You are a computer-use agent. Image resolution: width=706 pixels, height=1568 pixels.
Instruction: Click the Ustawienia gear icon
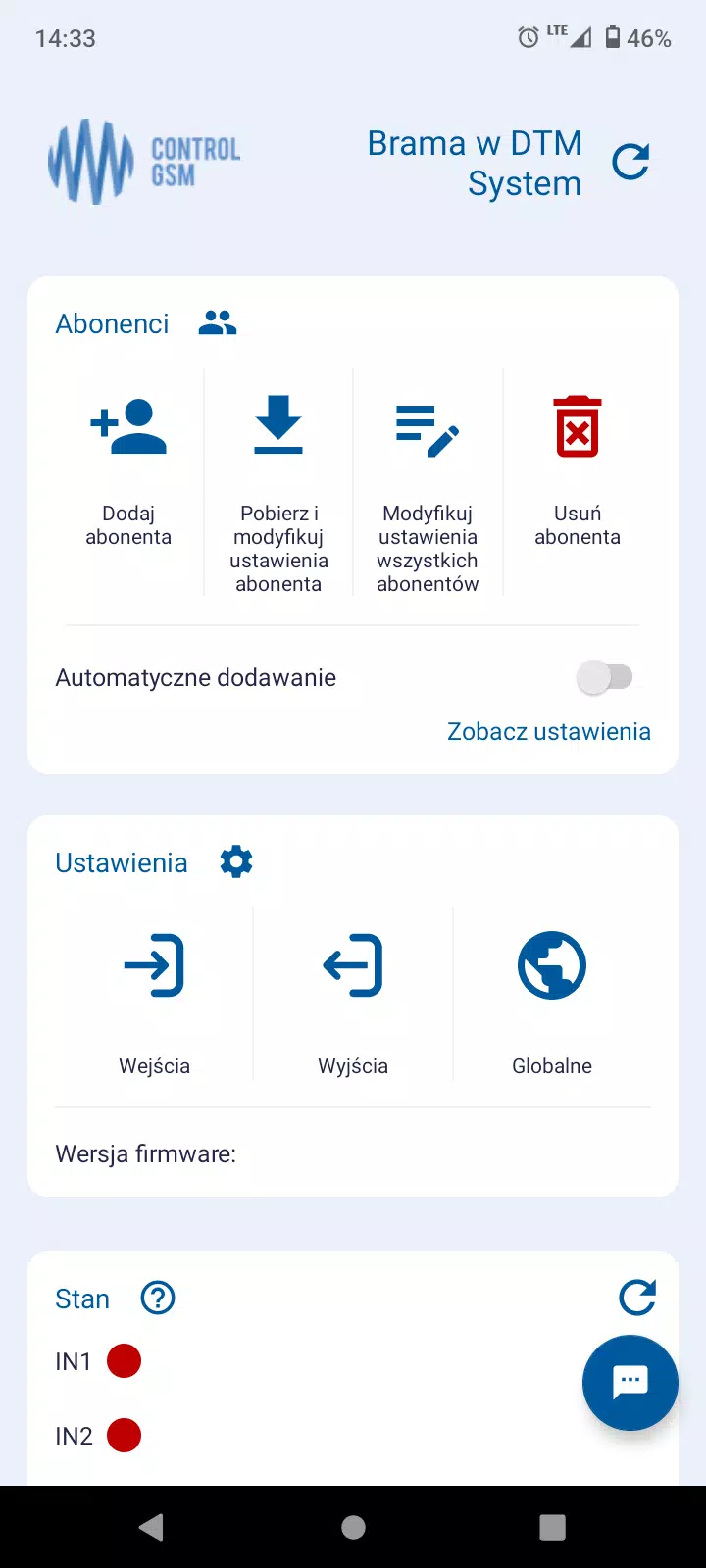pyautogui.click(x=235, y=861)
